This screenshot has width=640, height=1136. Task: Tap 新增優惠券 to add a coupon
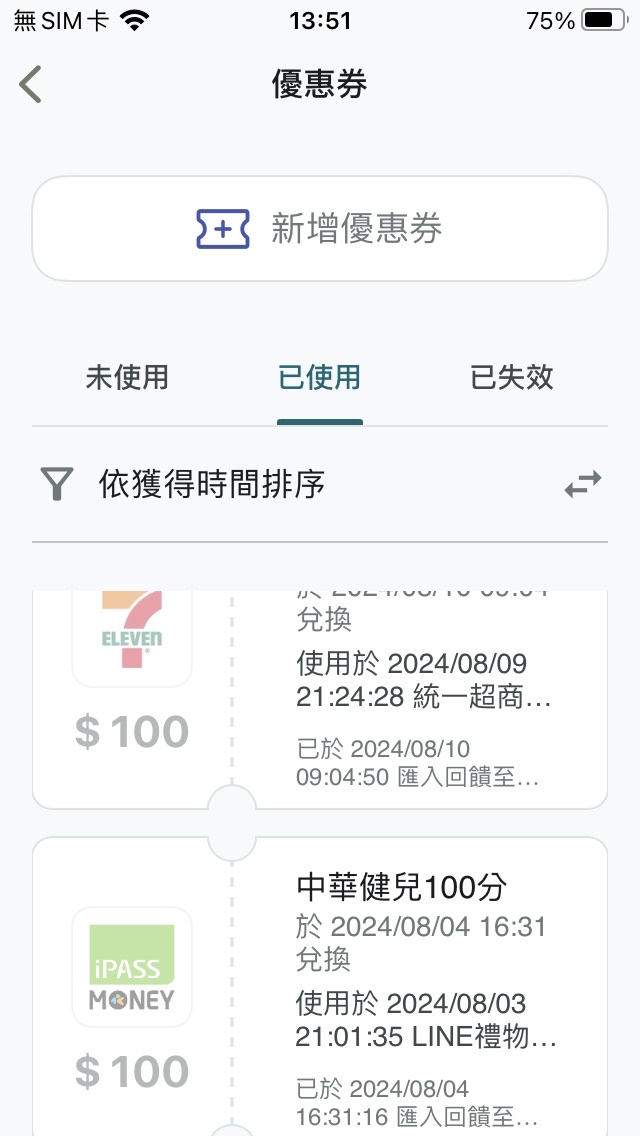320,229
